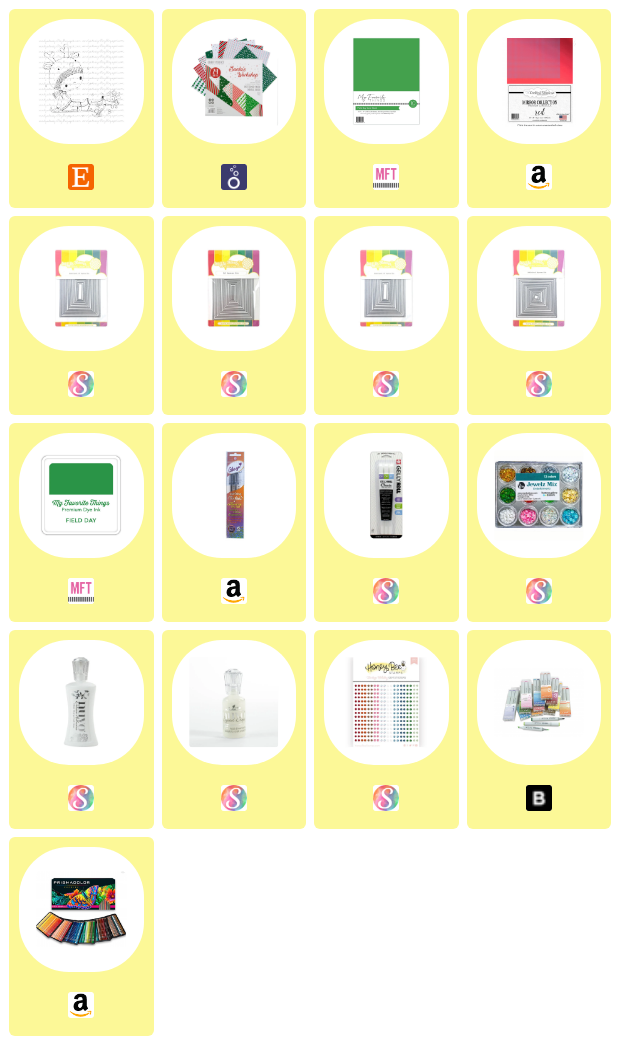Open the Santa's Workshop paper pad product
This screenshot has height=1057, width=620.
(234, 82)
